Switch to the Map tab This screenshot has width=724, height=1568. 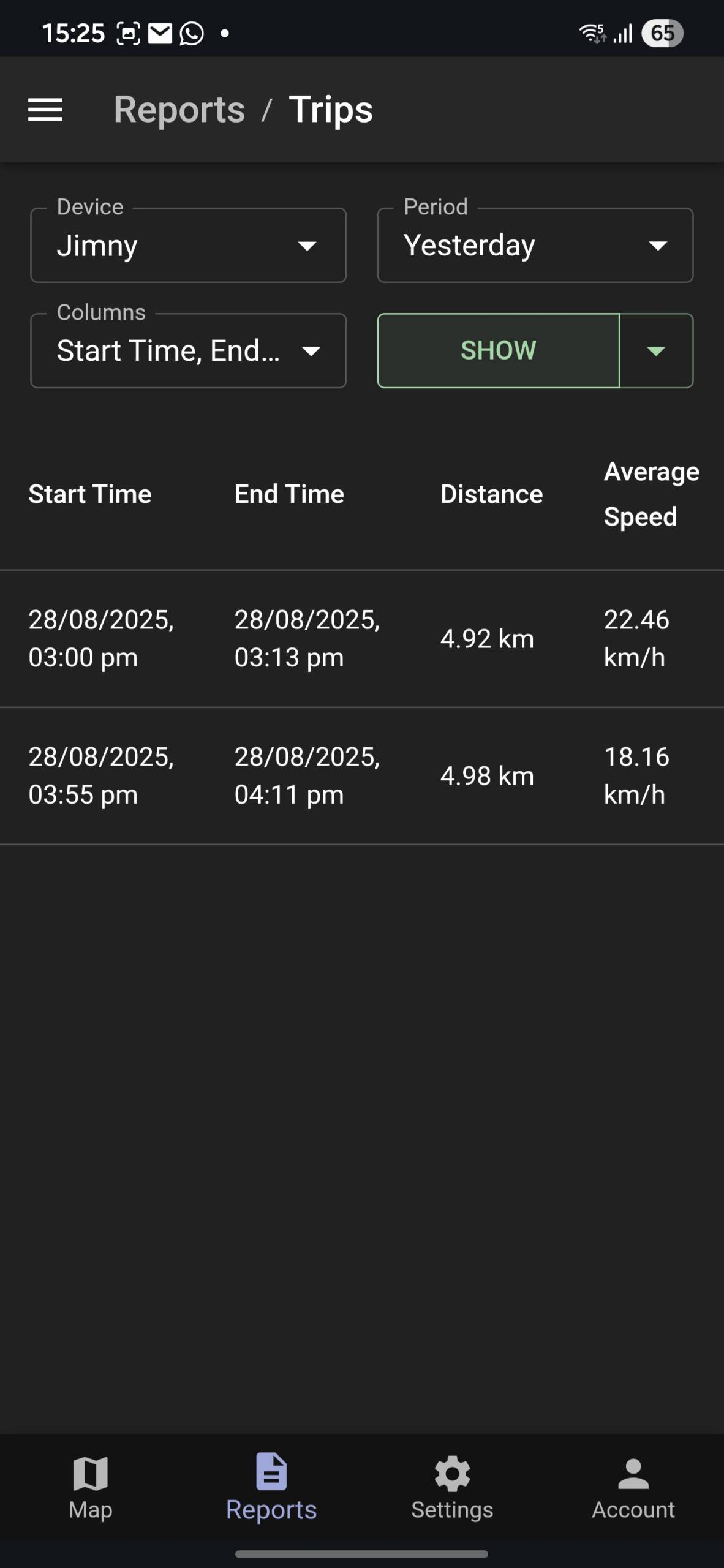pyautogui.click(x=91, y=1487)
